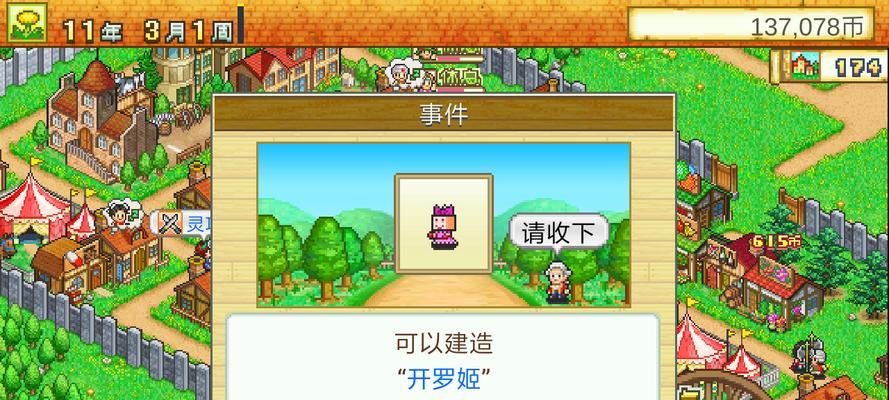Tap the event message box to continue
The image size is (889, 400).
tap(443, 360)
